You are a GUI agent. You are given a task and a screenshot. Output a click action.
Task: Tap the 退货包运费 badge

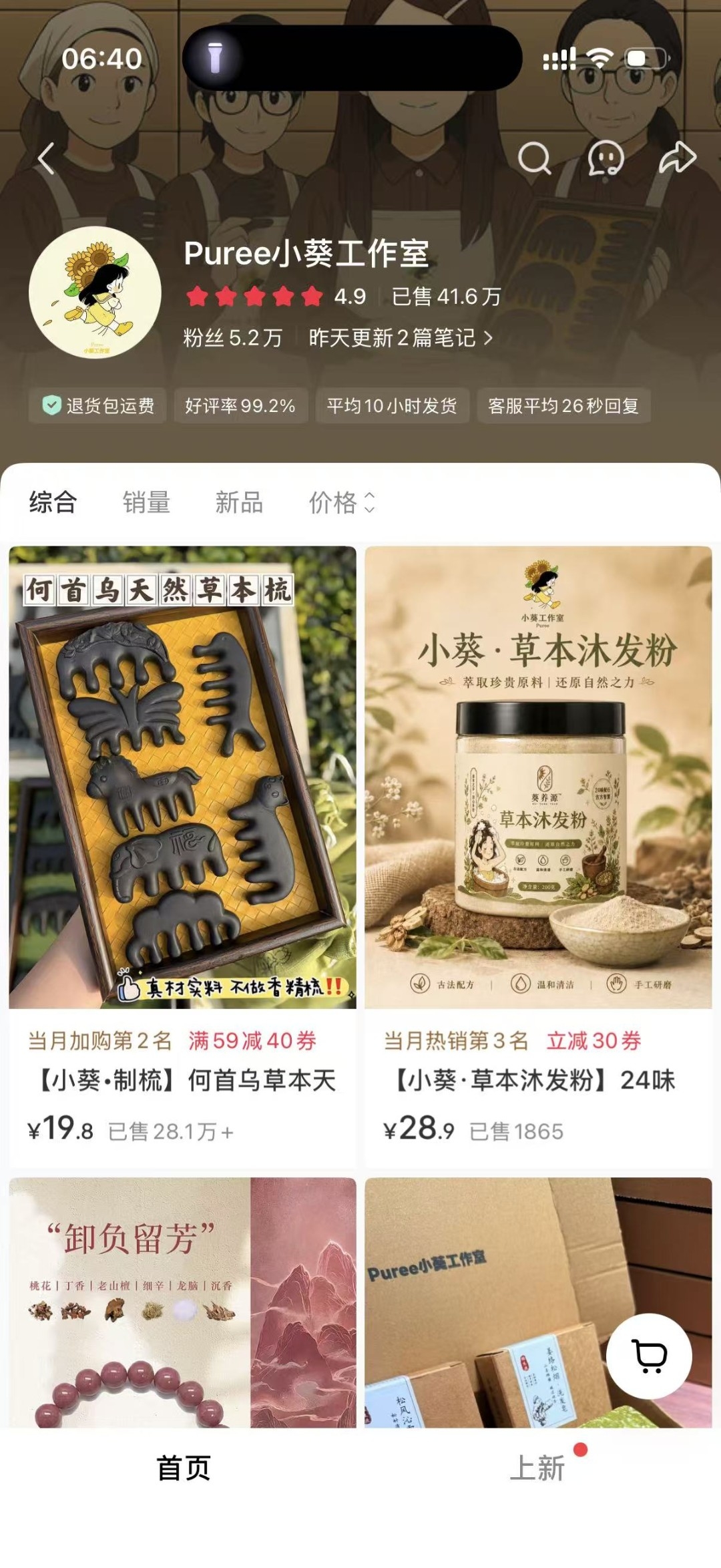pos(97,405)
